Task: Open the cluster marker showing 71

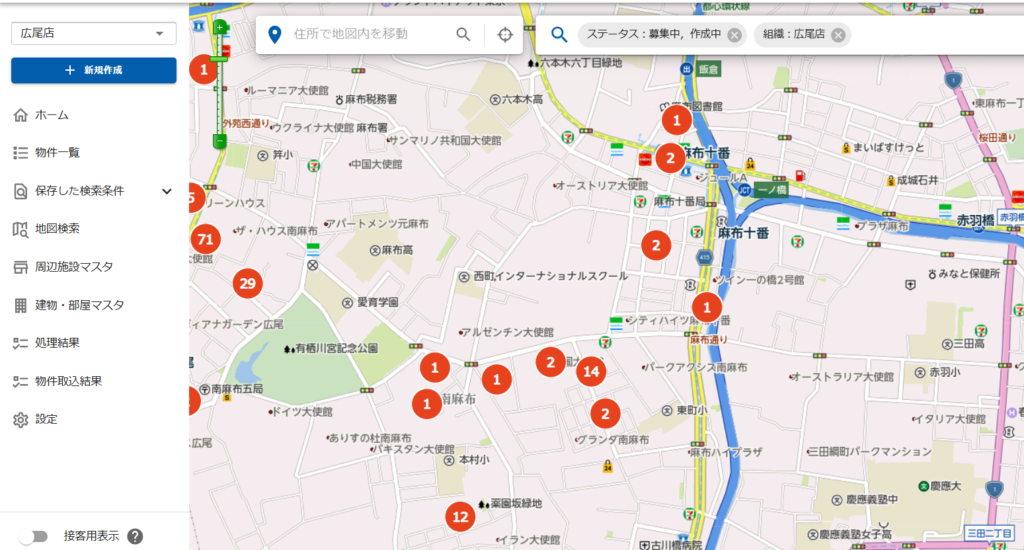Action: pos(205,239)
